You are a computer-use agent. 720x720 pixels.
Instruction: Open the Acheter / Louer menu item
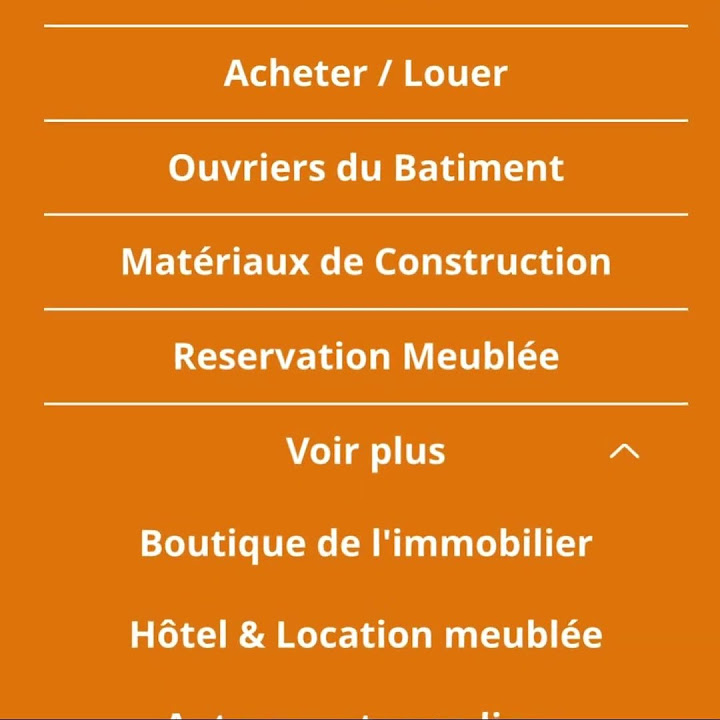[x=366, y=73]
